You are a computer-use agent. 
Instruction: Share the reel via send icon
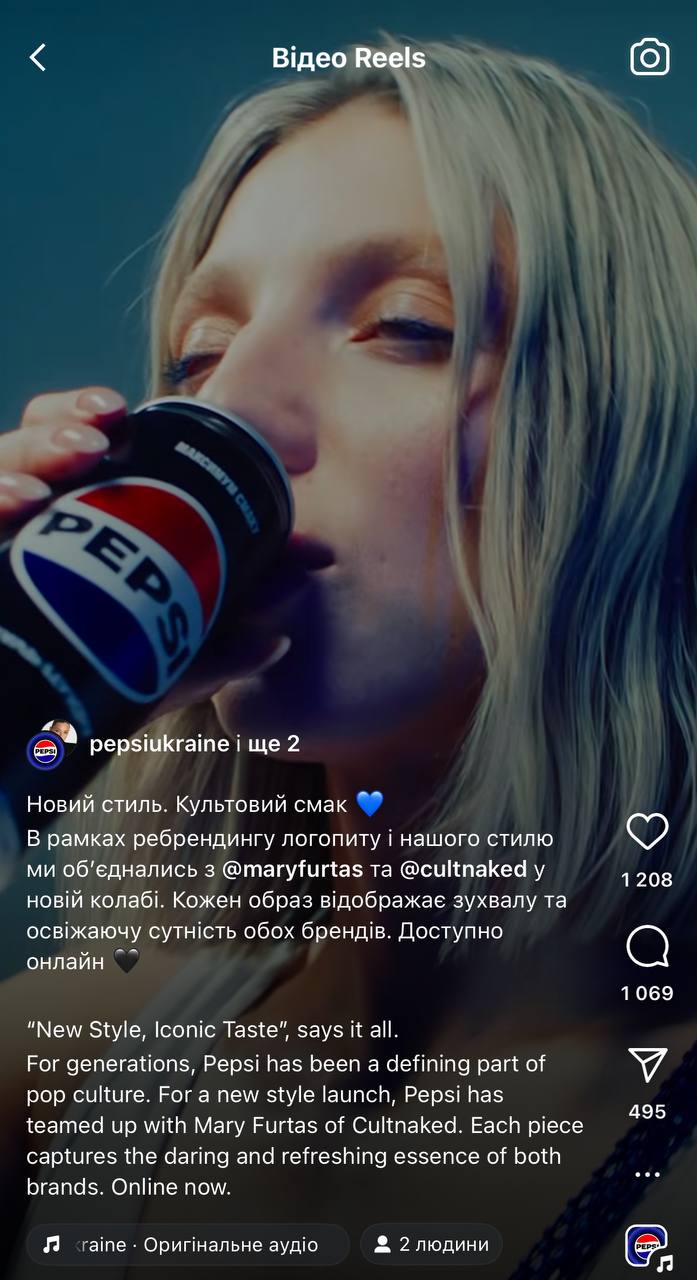click(647, 1065)
